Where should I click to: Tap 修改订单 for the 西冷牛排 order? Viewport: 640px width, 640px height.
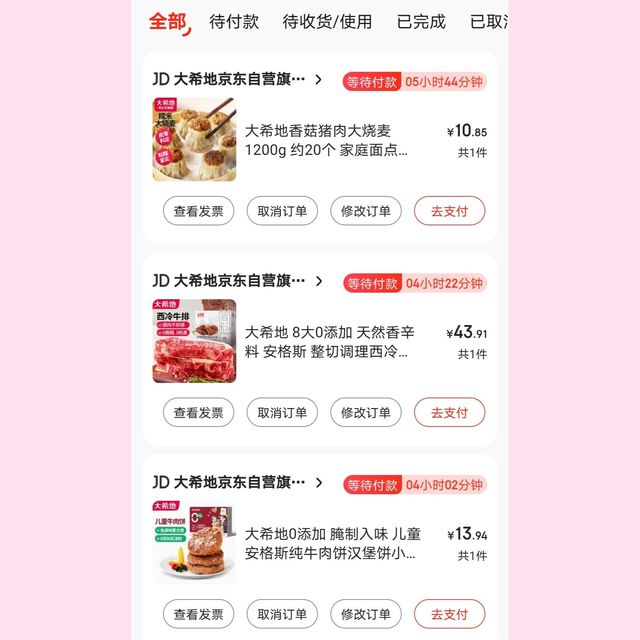pos(366,412)
